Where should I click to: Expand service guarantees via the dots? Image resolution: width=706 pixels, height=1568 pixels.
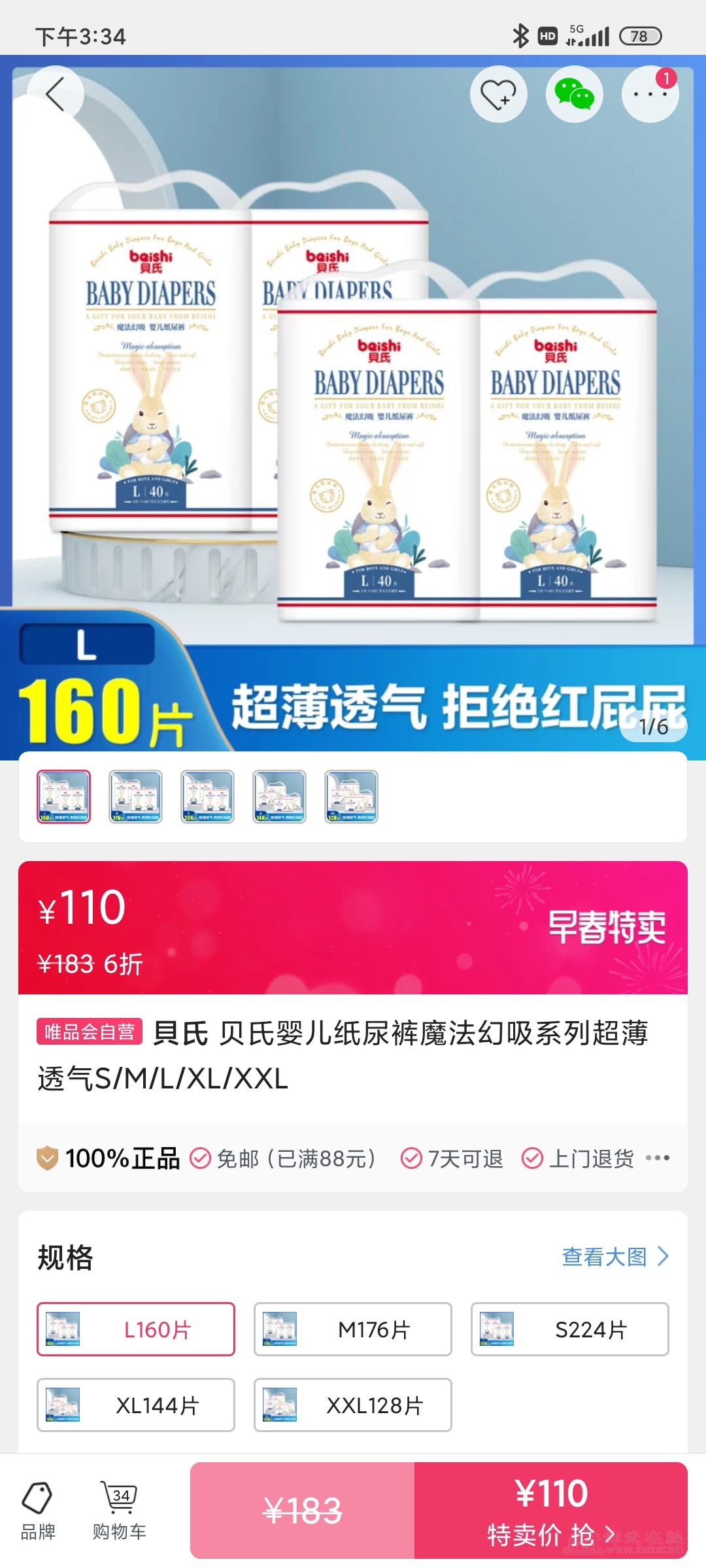657,1158
